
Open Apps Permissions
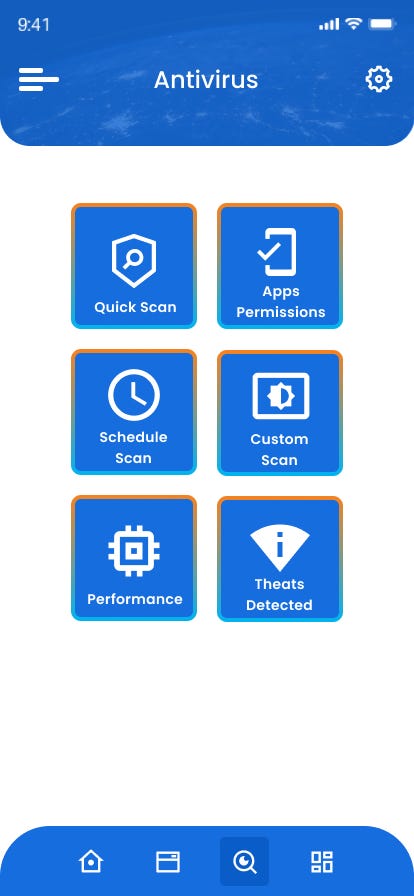click(280, 266)
